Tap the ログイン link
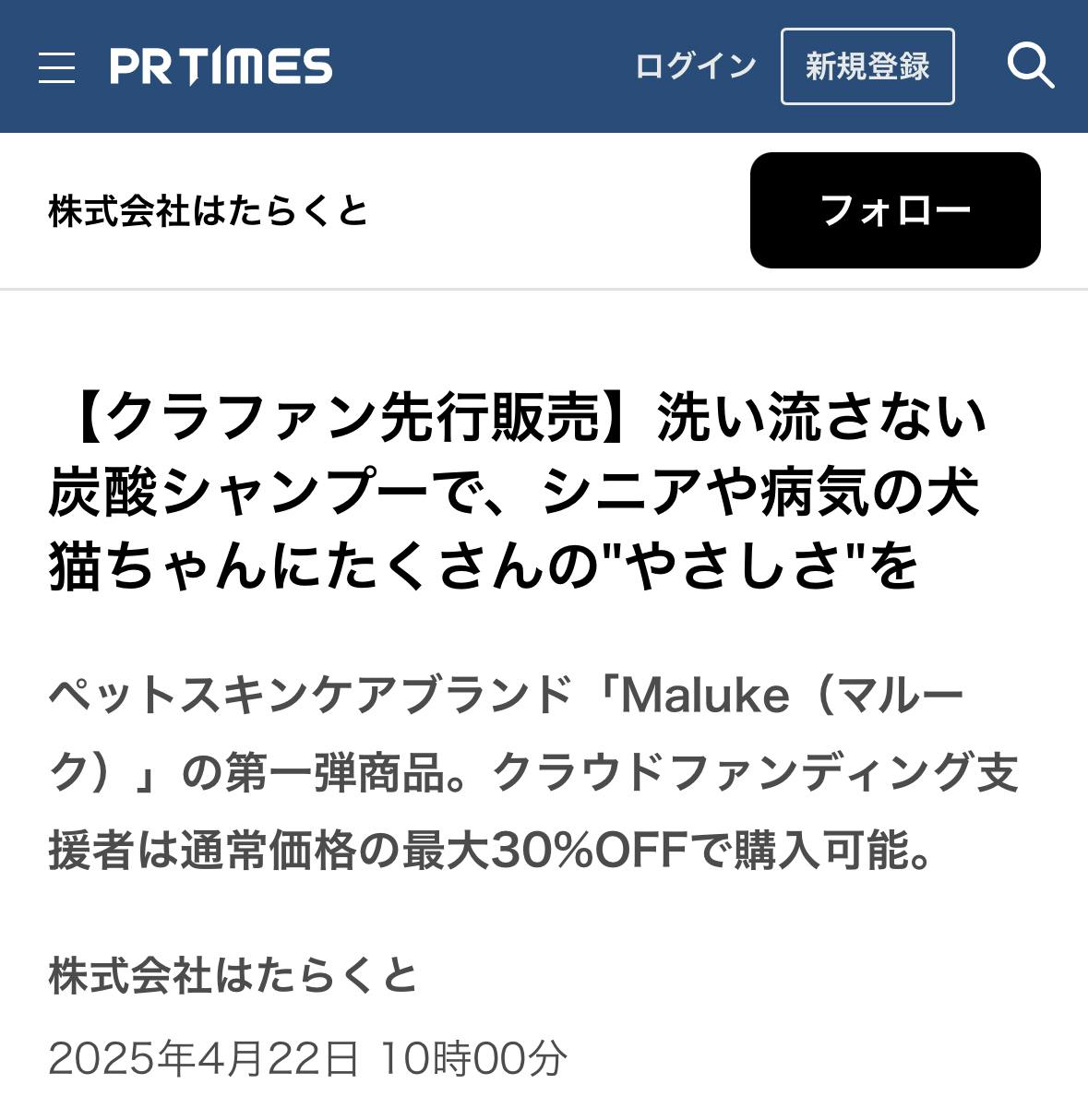 point(696,66)
